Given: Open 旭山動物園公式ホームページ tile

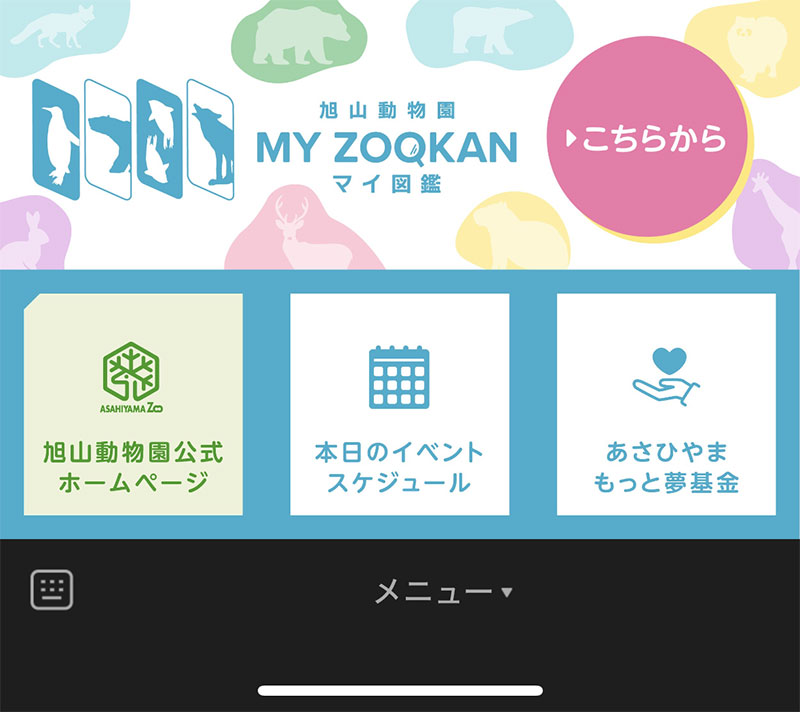Looking at the screenshot, I should pyautogui.click(x=133, y=405).
